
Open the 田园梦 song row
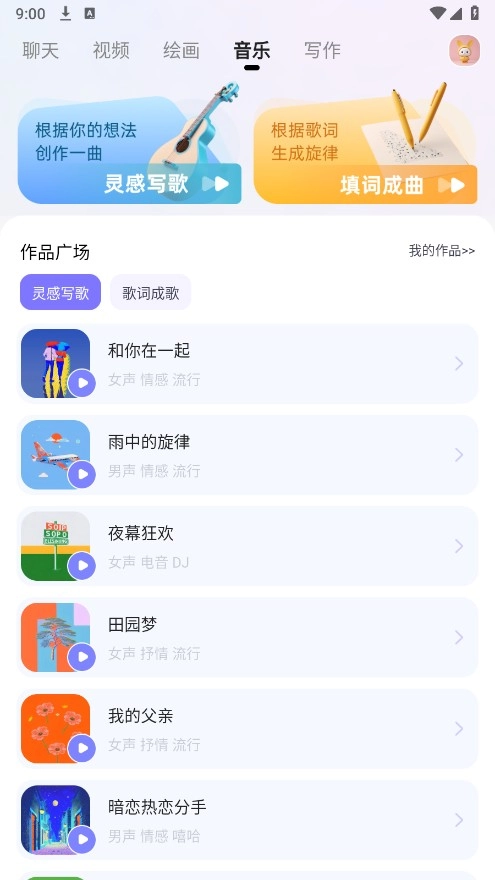248,637
